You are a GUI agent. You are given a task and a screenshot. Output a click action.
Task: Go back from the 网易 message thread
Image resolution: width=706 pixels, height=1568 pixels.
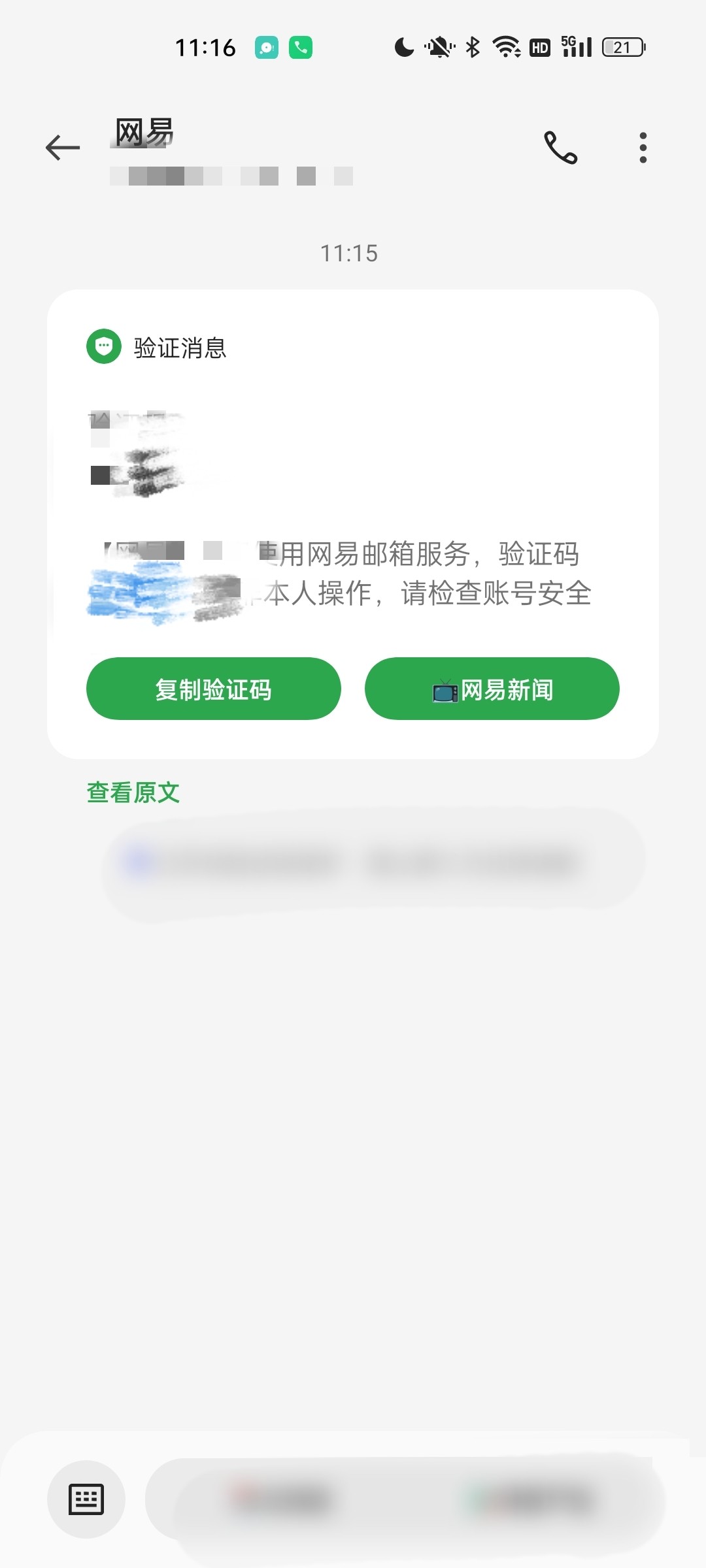(63, 148)
